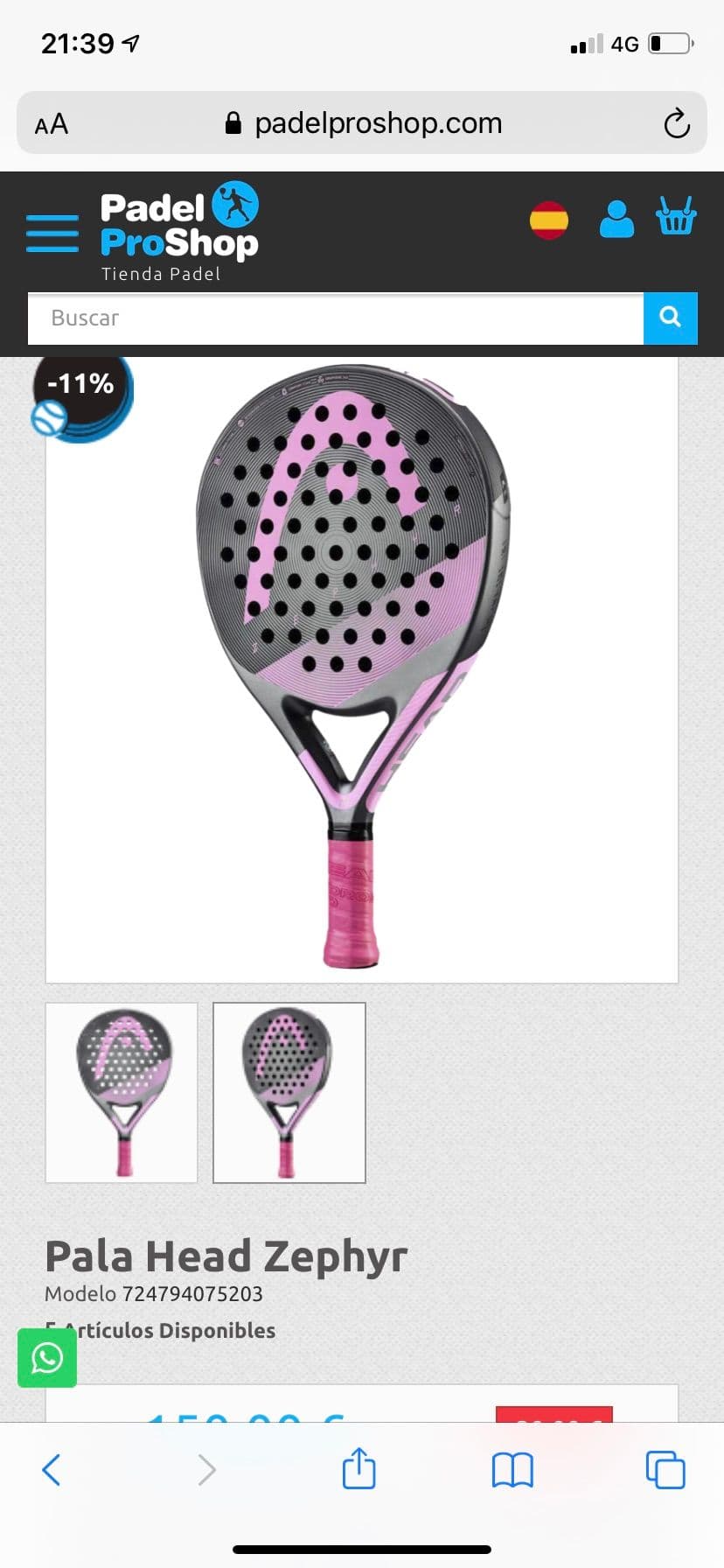
Task: Select the first racket thumbnail
Action: coord(122,1093)
